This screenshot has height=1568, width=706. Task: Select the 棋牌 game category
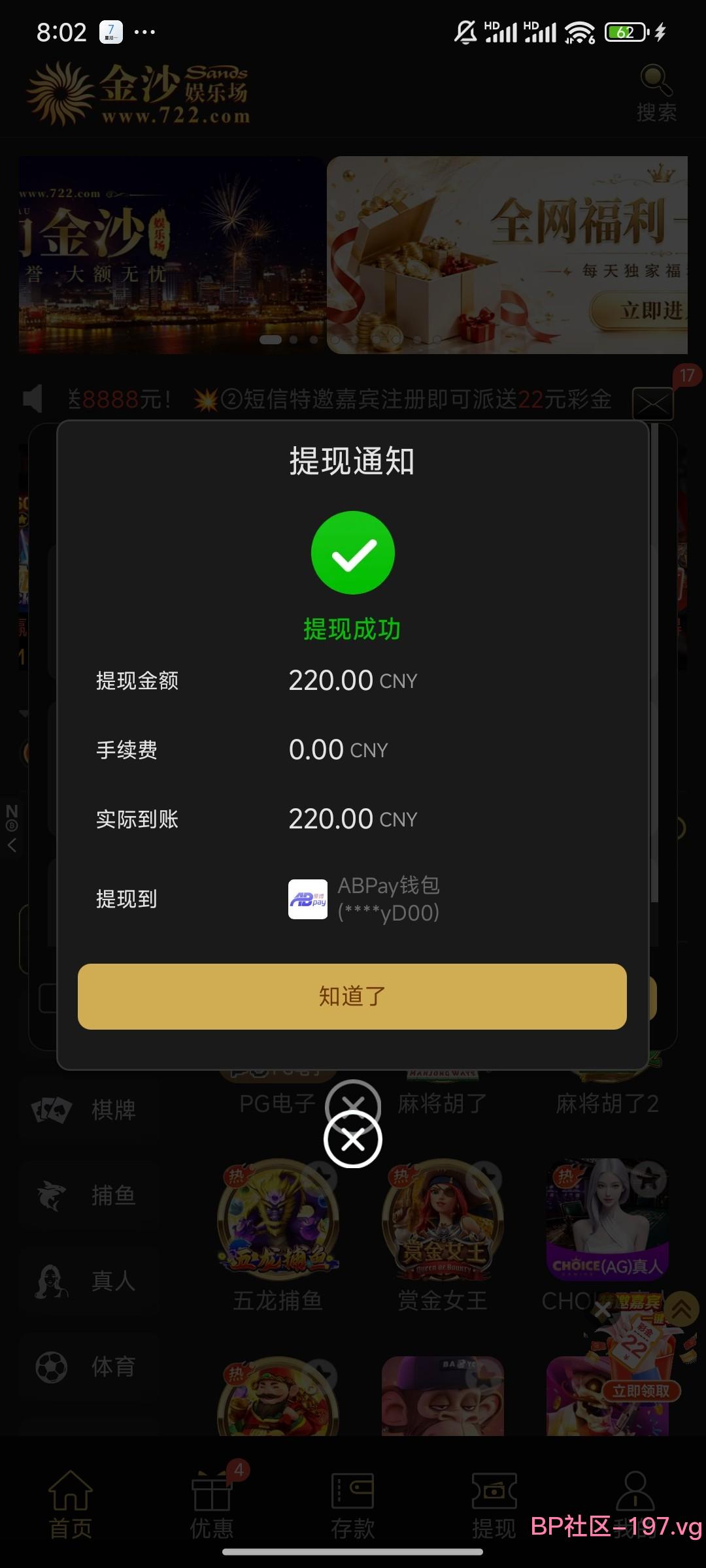(85, 1109)
